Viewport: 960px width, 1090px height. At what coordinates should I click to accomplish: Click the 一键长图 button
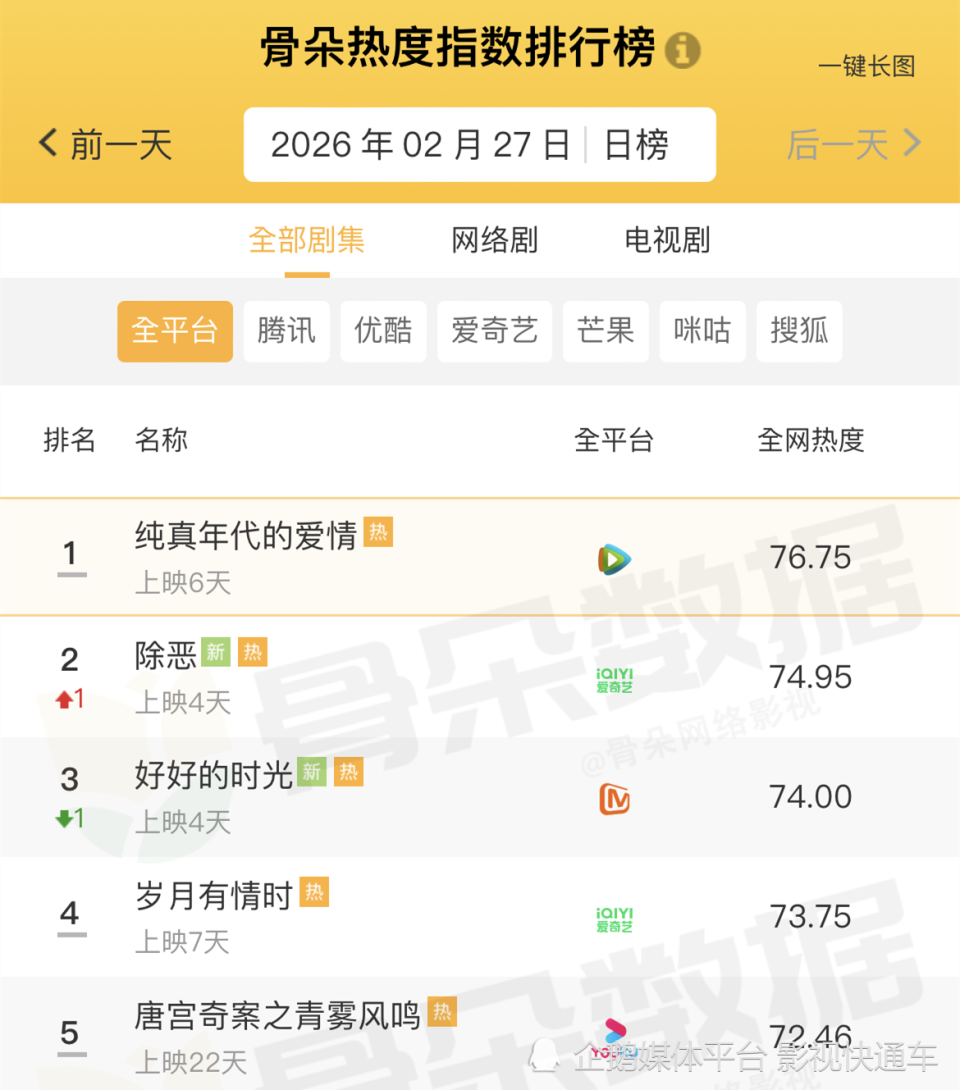tap(866, 68)
